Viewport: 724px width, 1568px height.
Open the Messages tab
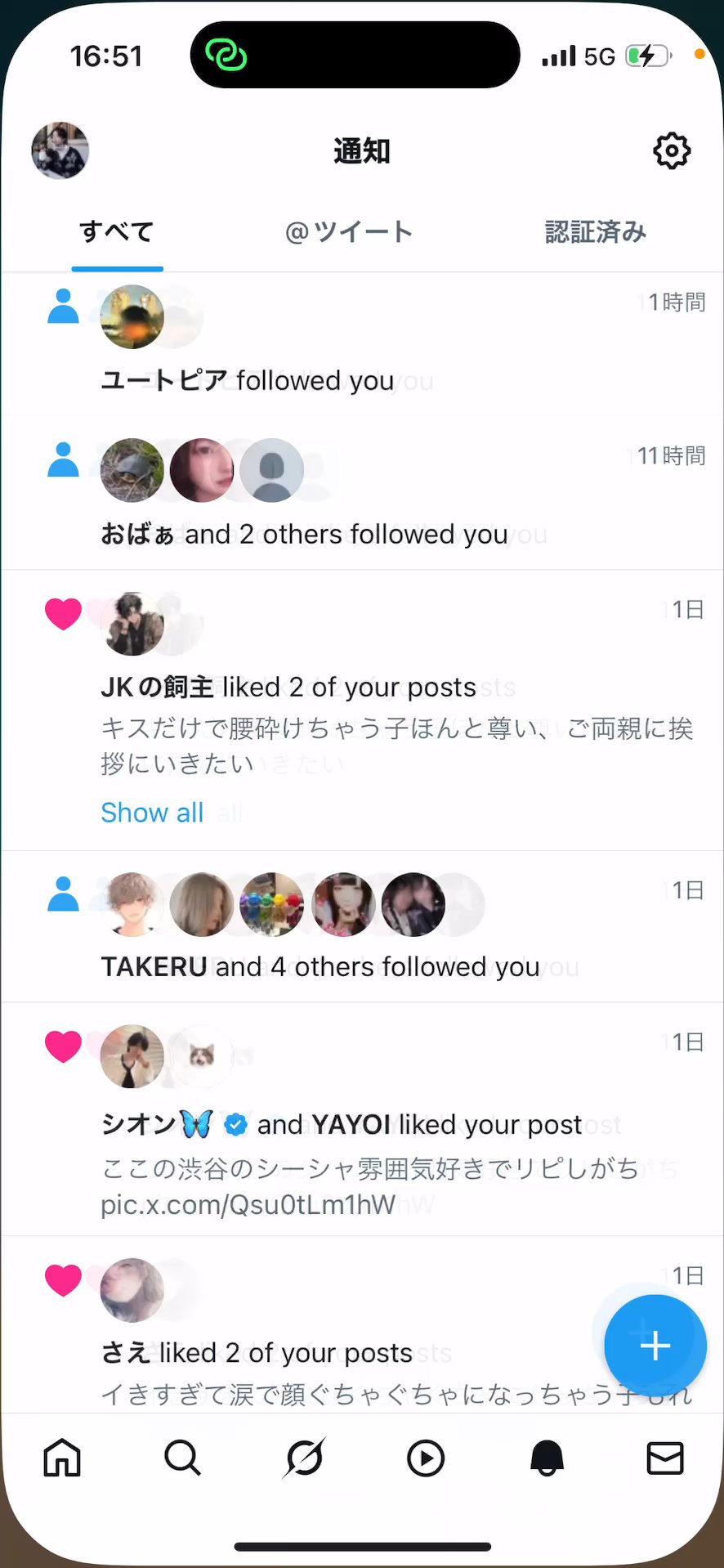(665, 1458)
